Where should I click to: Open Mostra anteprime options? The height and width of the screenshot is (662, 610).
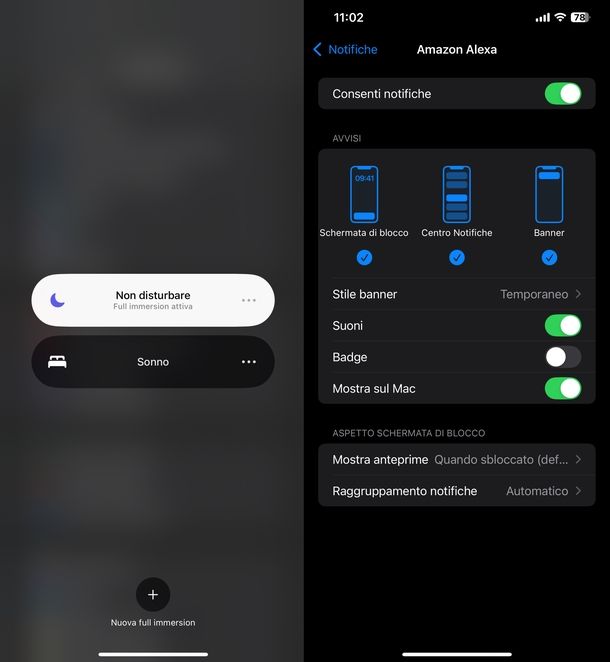tap(456, 460)
